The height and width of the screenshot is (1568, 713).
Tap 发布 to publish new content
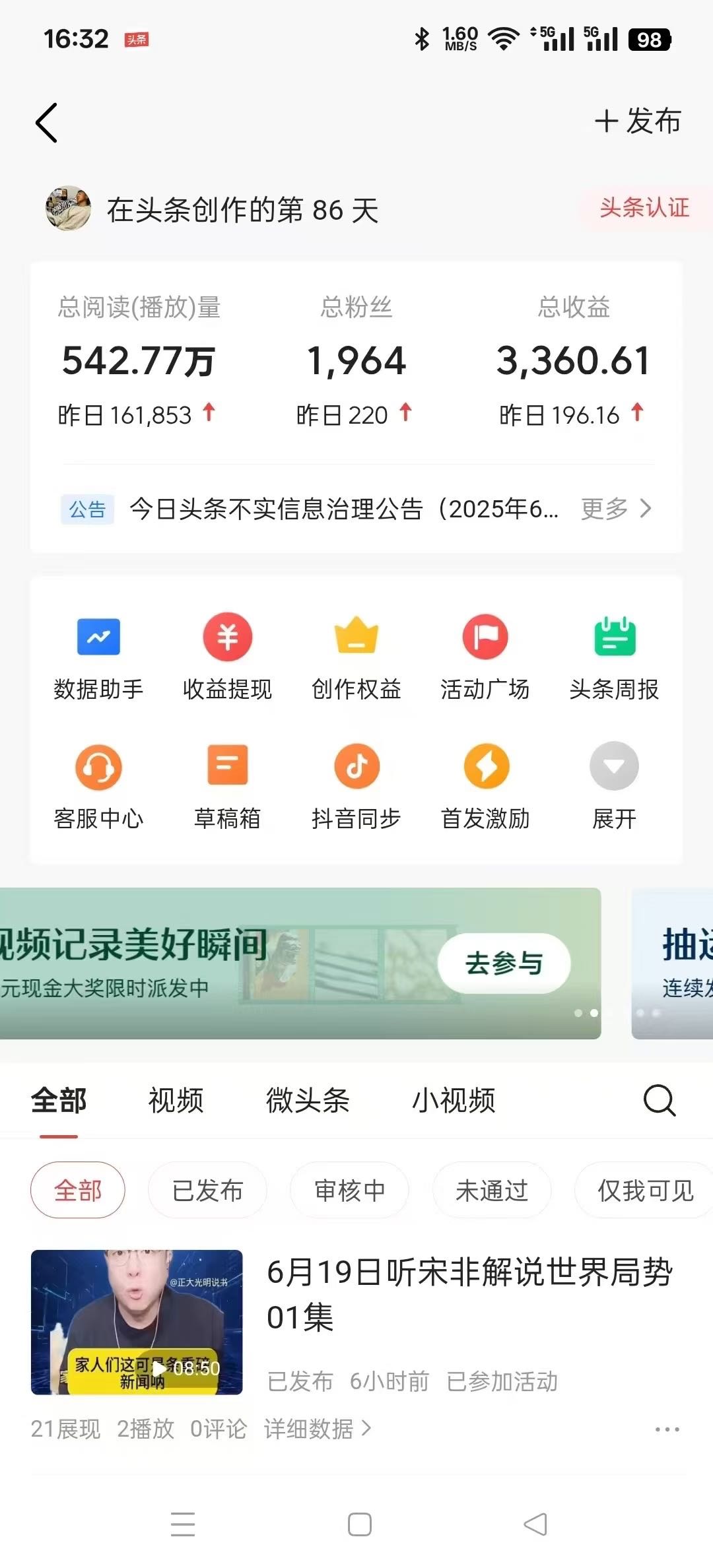click(x=638, y=121)
